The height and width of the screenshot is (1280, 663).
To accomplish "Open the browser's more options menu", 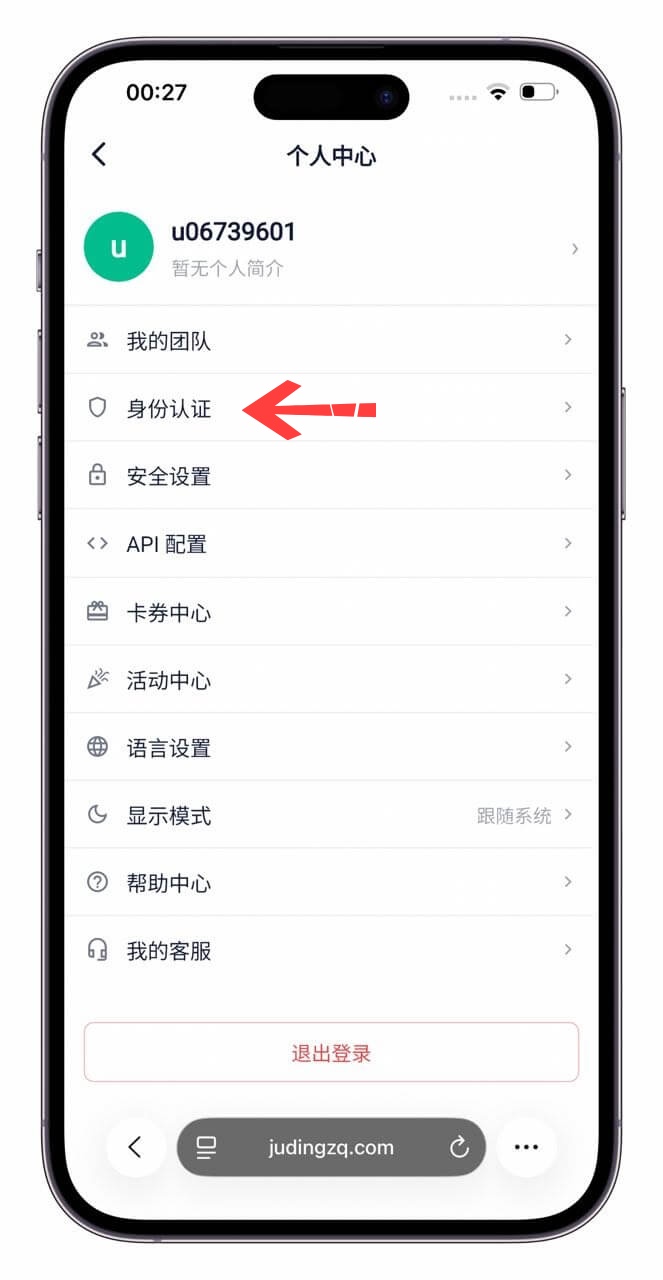I will [526, 1147].
